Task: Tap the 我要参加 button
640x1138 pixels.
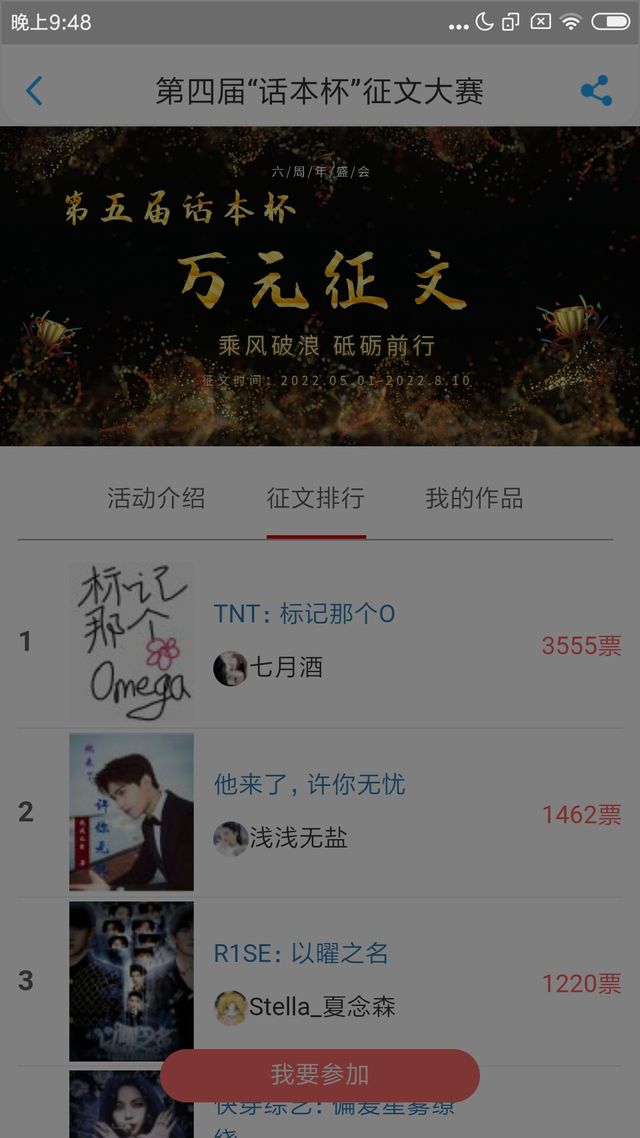Action: coord(320,1075)
